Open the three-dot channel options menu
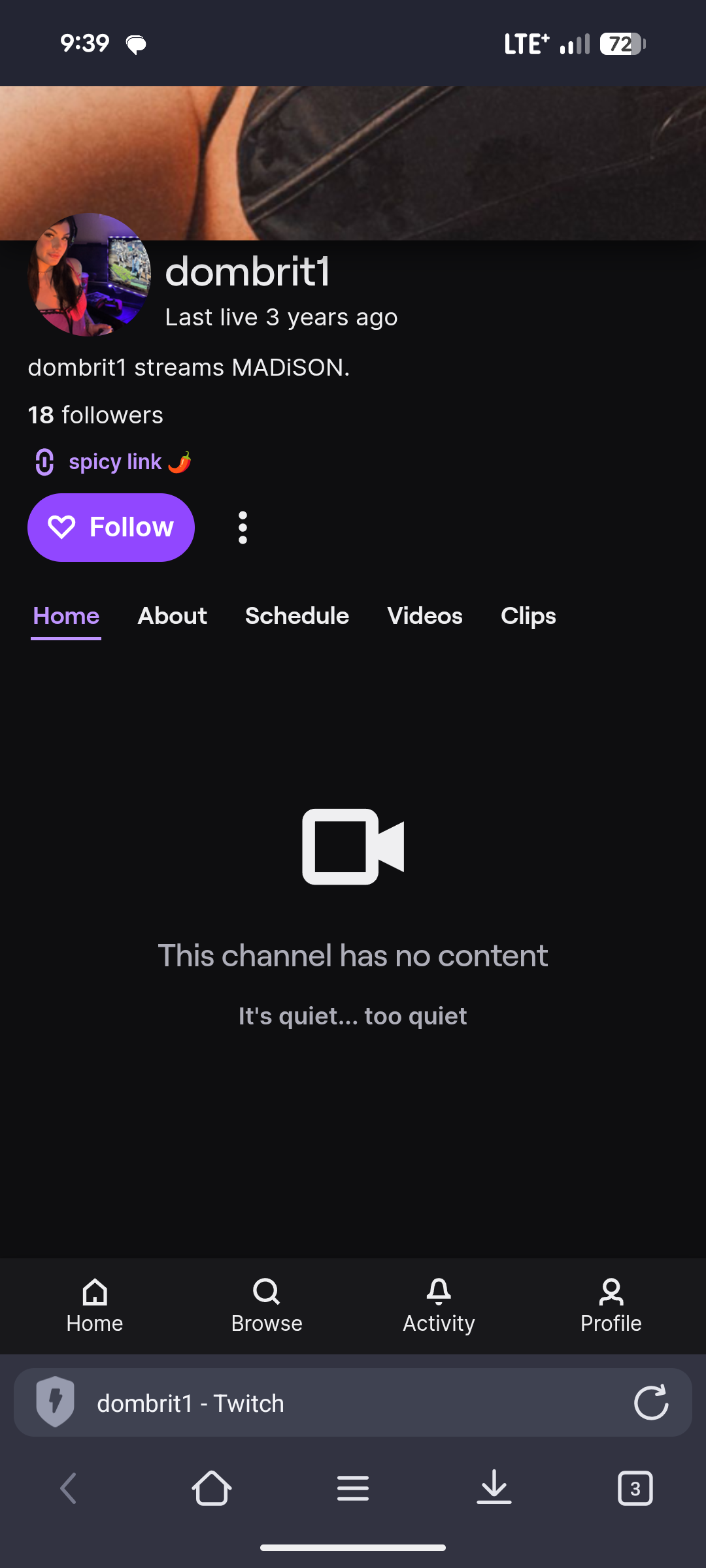Viewport: 706px width, 1568px height. (243, 527)
